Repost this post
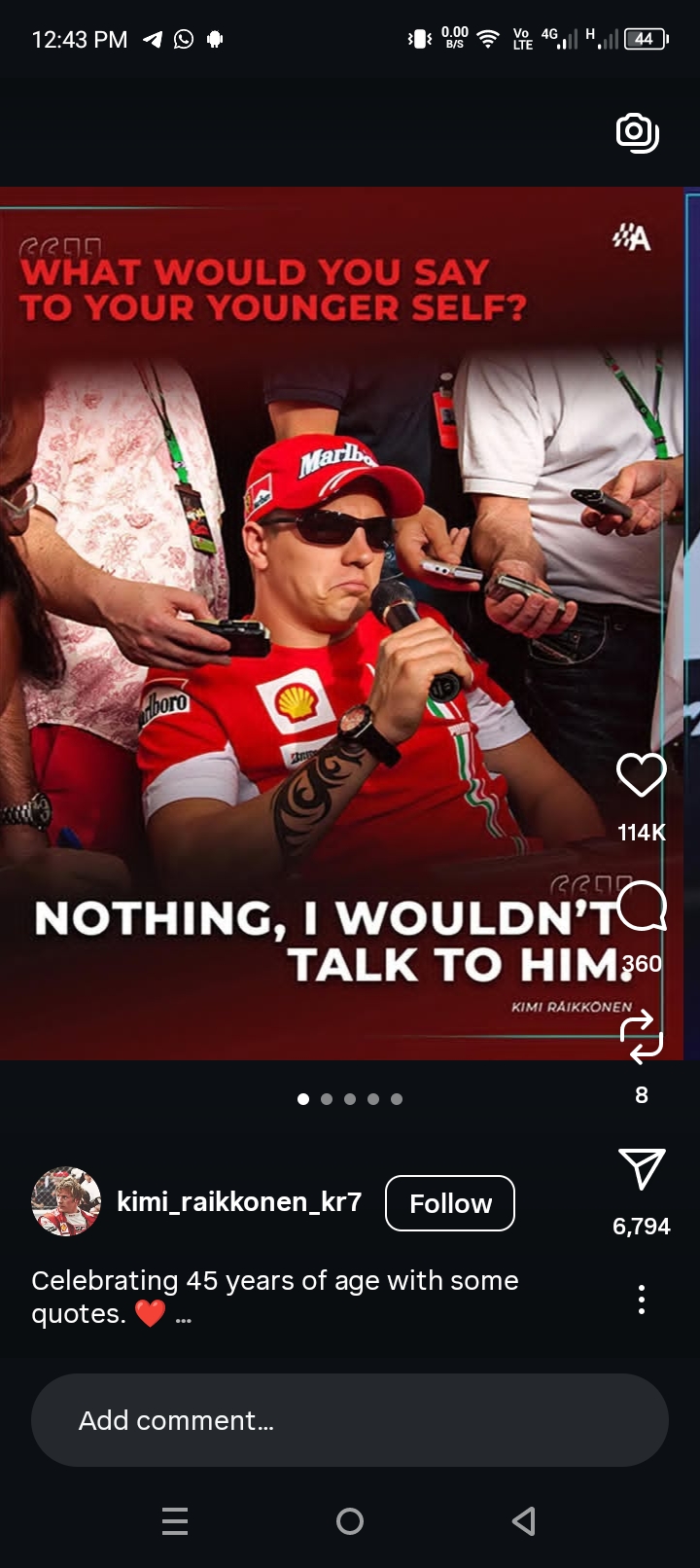The image size is (700, 1568). (641, 1037)
